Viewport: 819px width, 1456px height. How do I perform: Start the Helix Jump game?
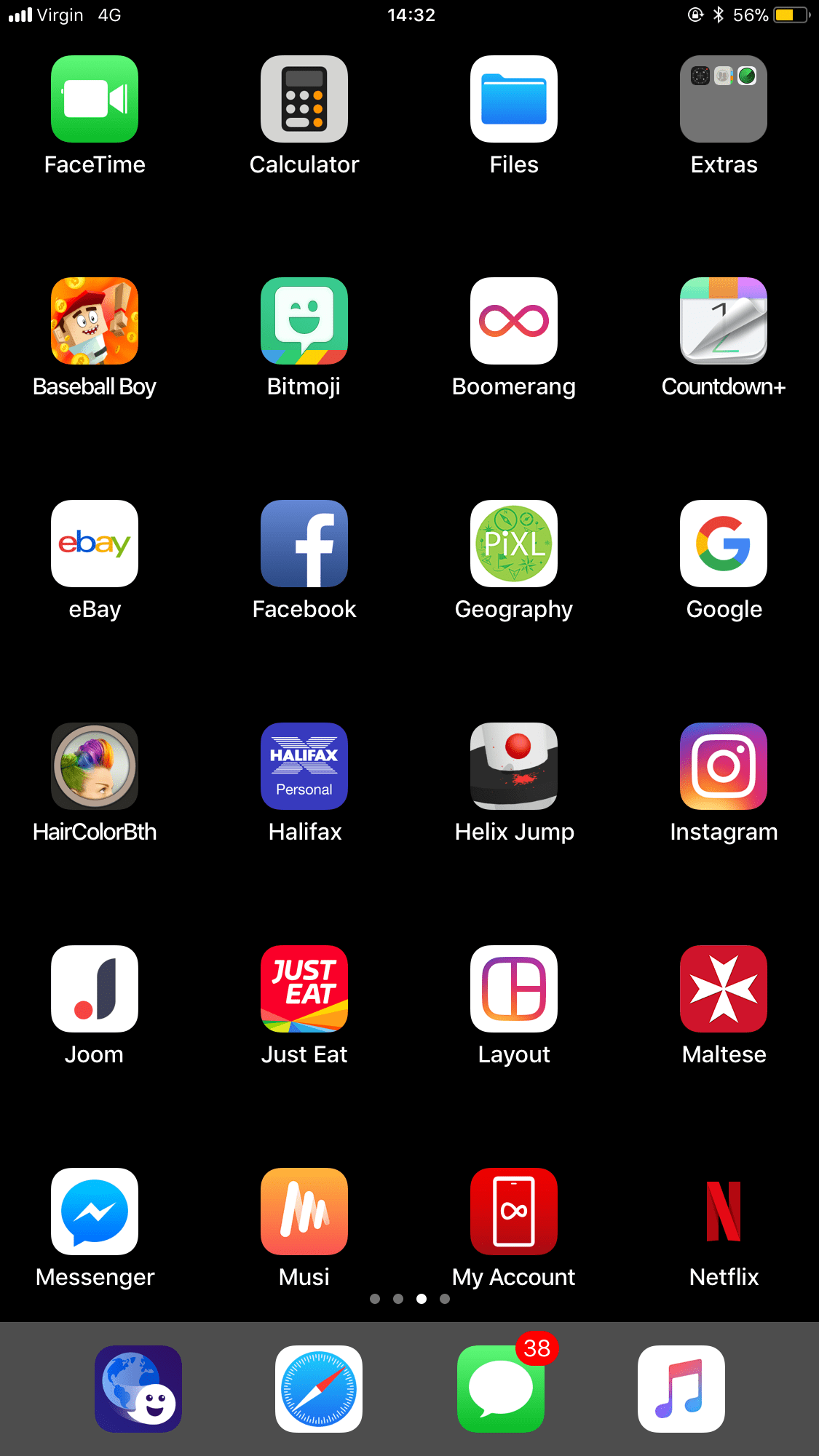click(x=514, y=766)
